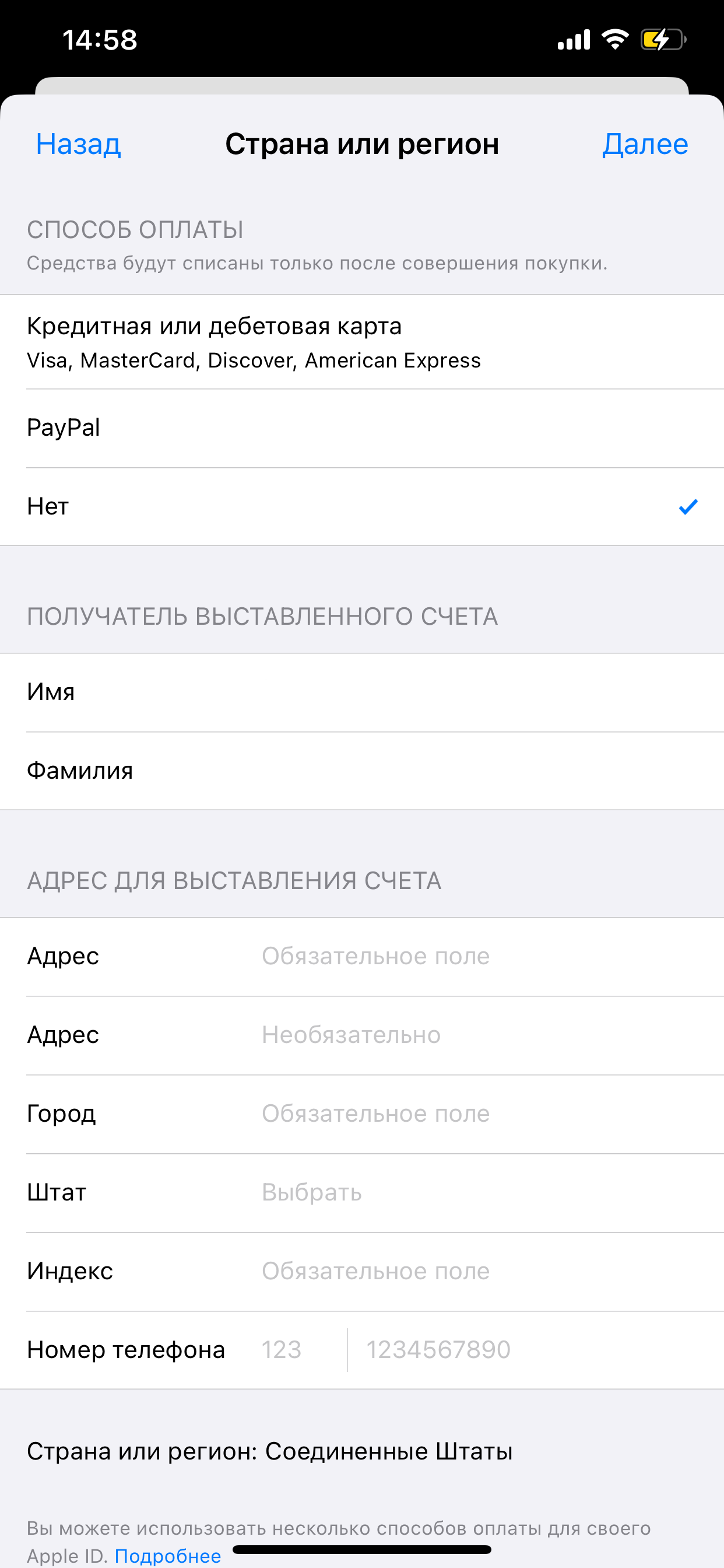Viewport: 724px width, 1568px height.
Task: Select the Нет payment option
Action: 362,506
